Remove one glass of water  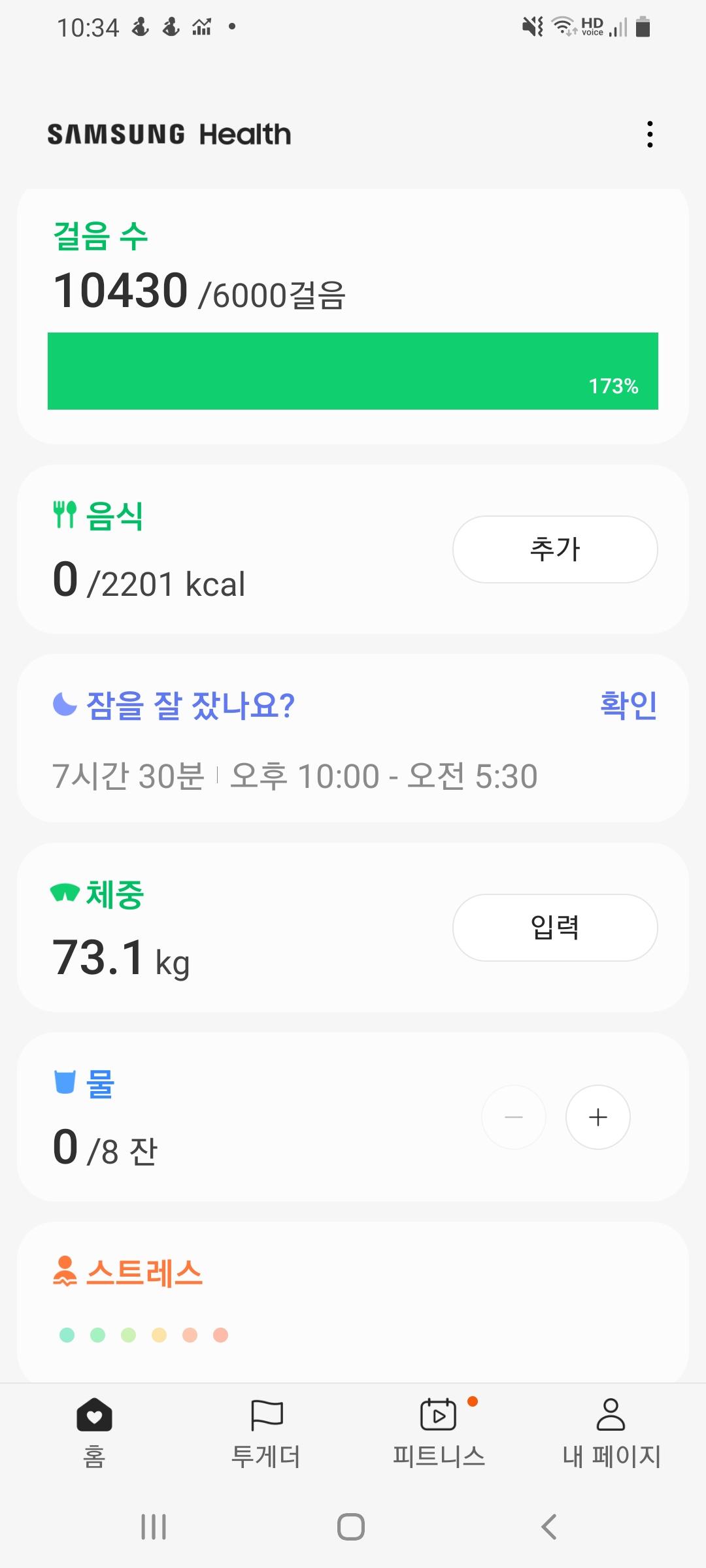514,1117
